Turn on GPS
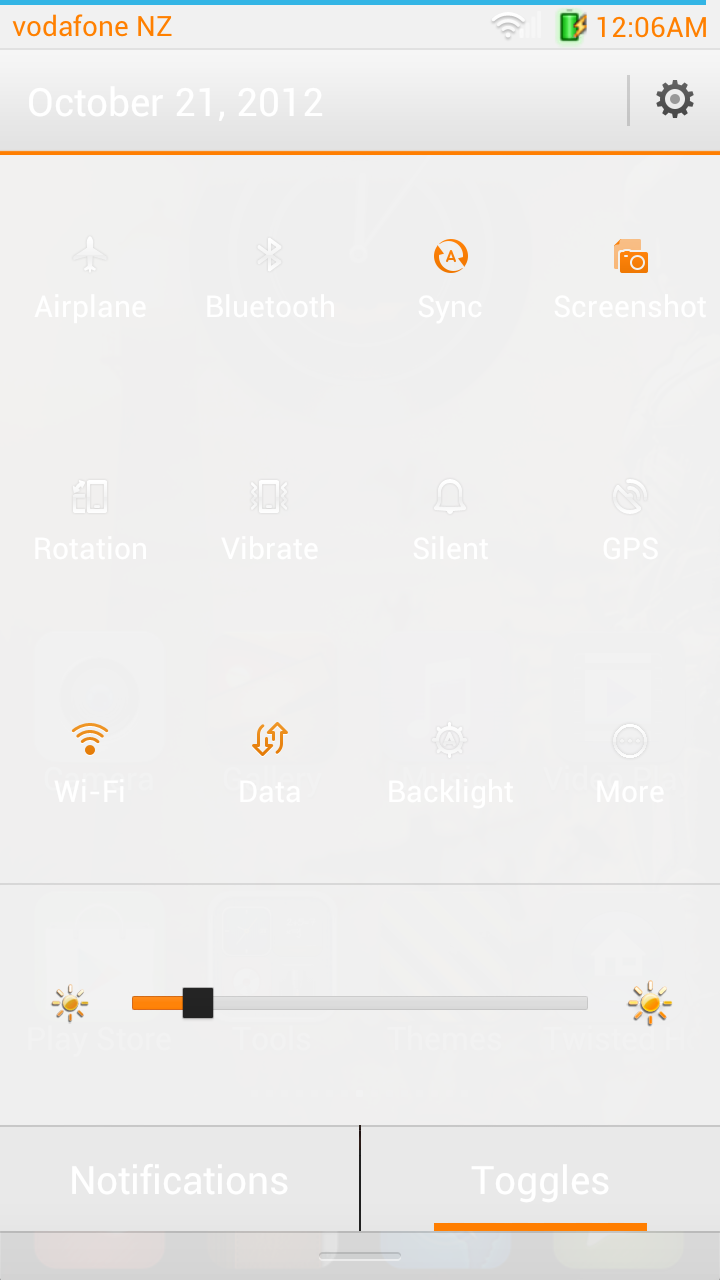The height and width of the screenshot is (1280, 720). tap(630, 519)
